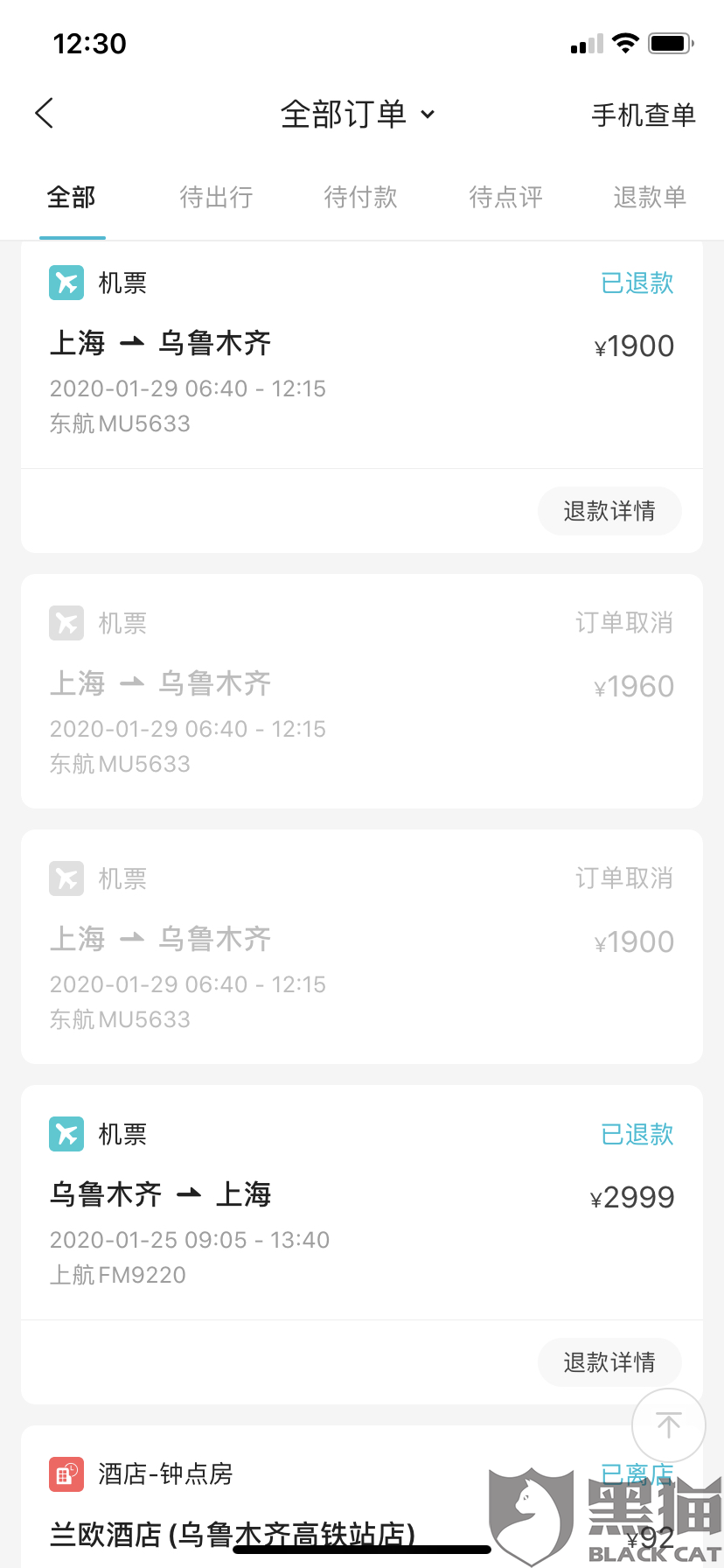Jump back to top of the list

pyautogui.click(x=669, y=1425)
